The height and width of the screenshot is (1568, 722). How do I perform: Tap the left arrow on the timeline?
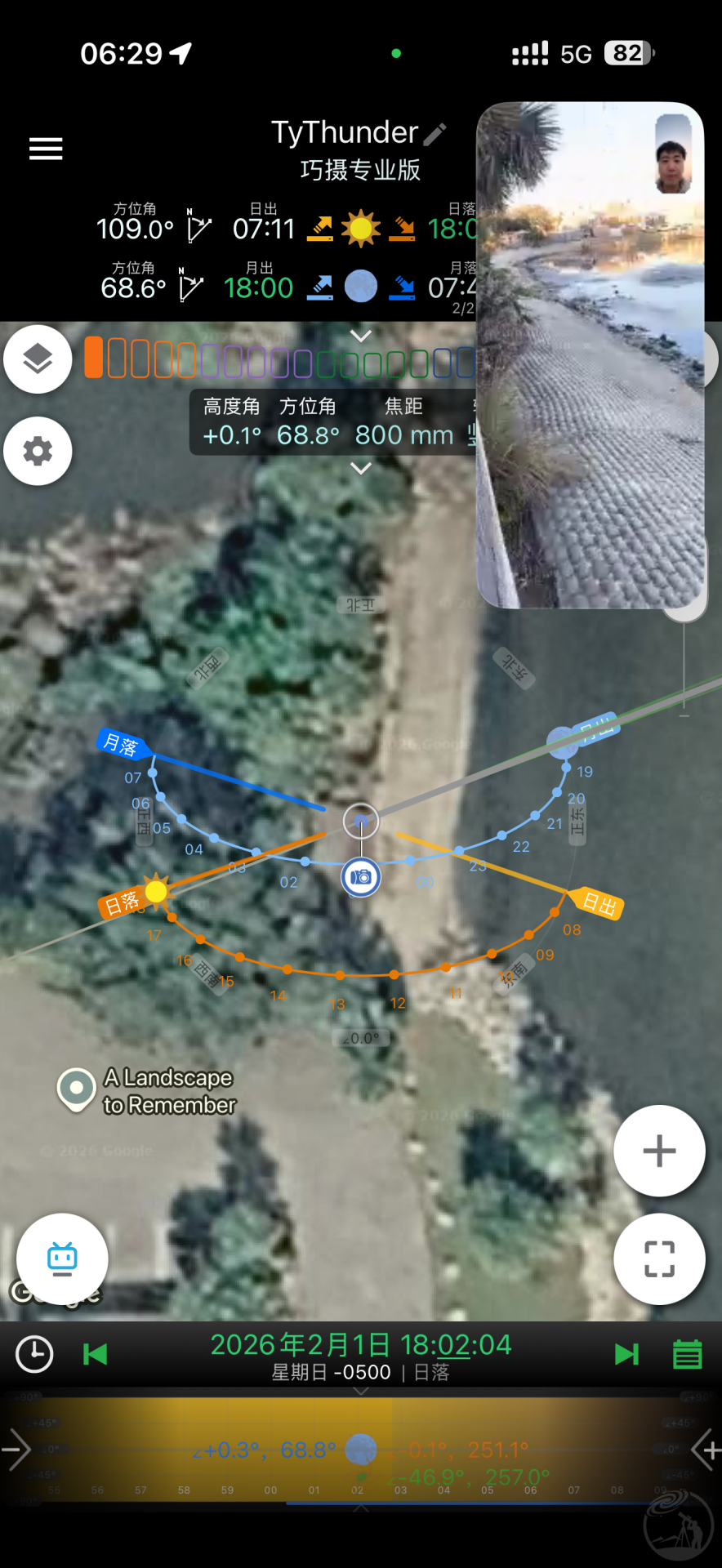[x=16, y=1450]
